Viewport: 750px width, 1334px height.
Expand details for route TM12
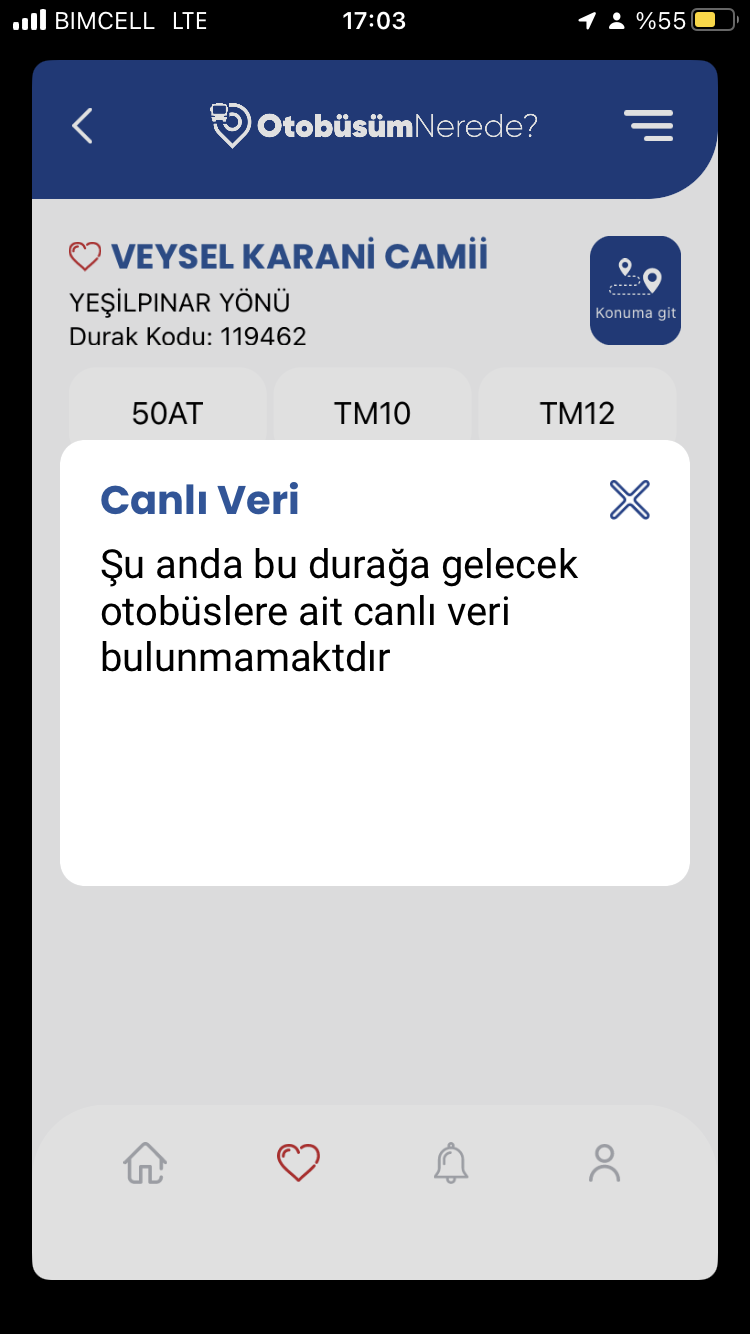pos(577,412)
